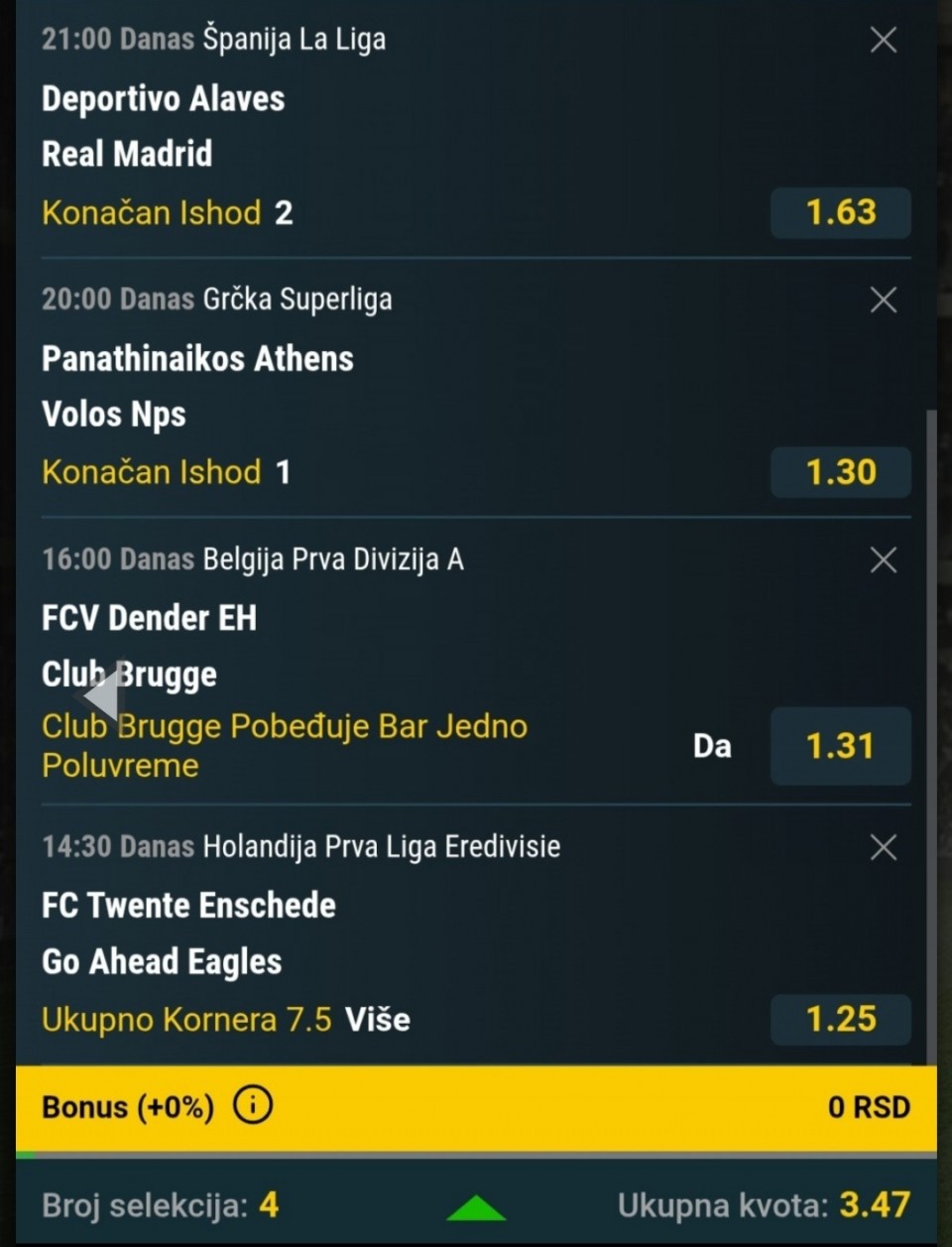Select the 1.30 odds for Panathinaikos
The image size is (952, 1247).
(840, 472)
